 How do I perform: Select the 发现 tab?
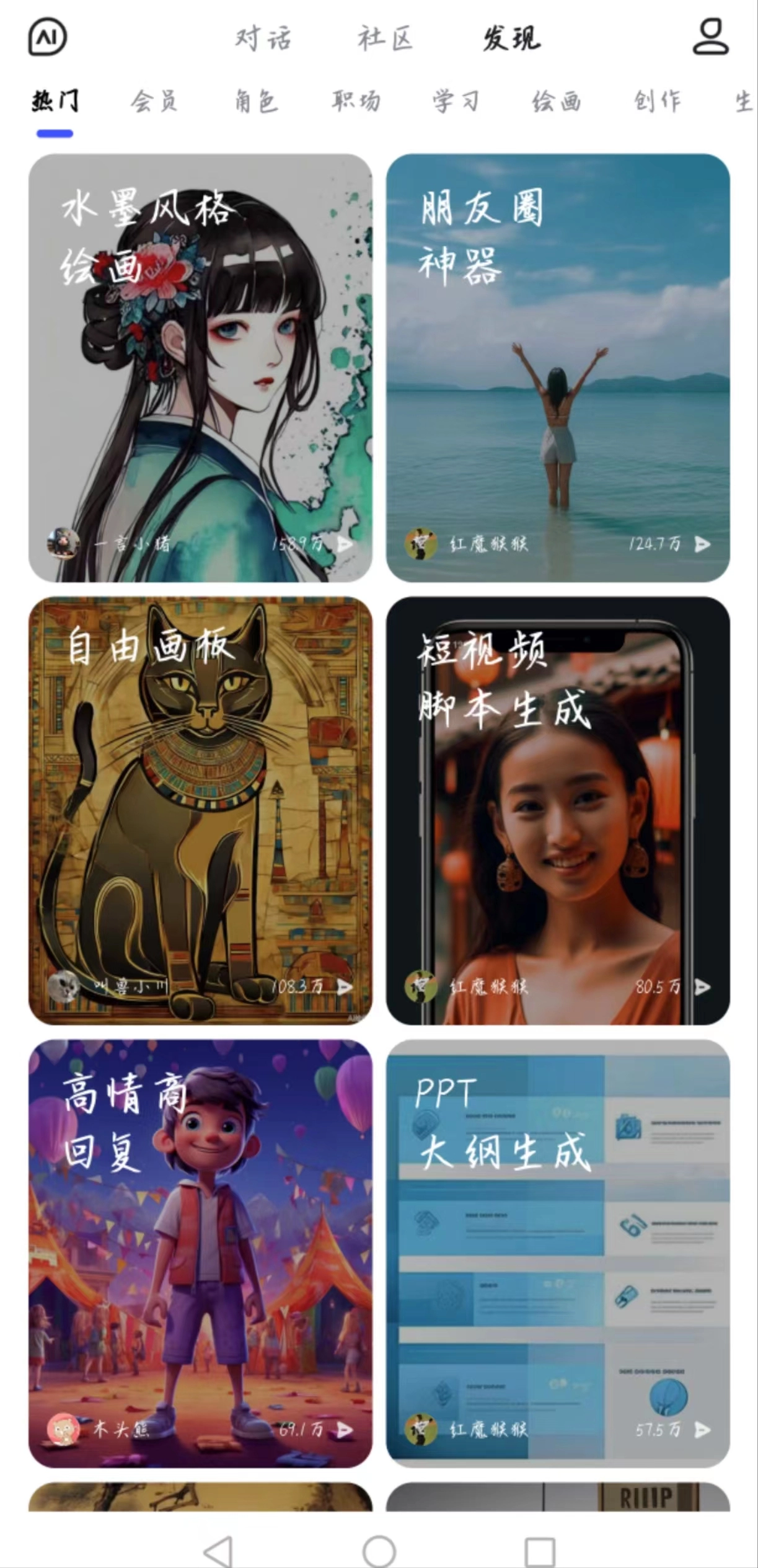[511, 38]
